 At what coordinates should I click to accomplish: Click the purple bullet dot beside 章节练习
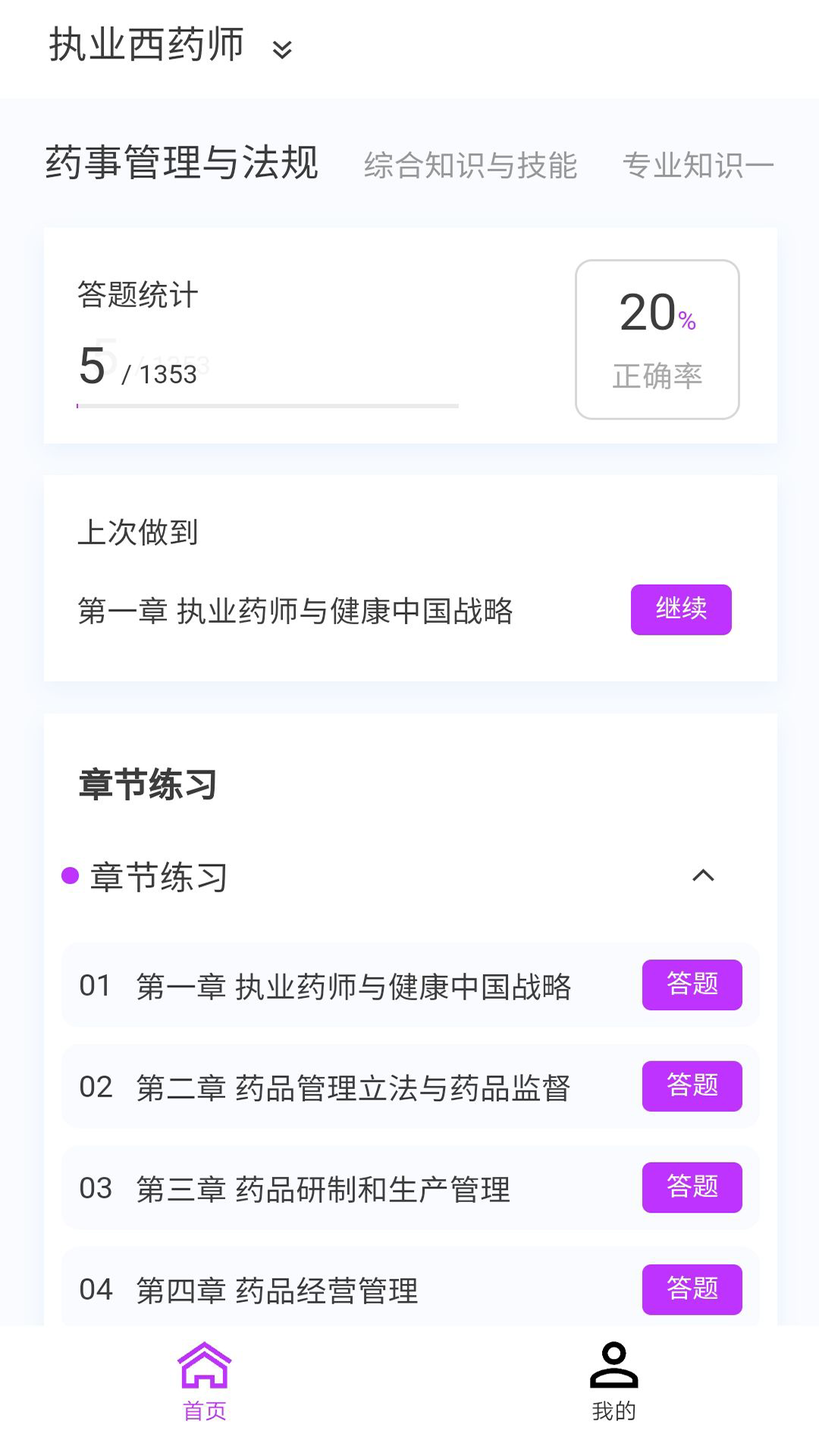coord(71,877)
